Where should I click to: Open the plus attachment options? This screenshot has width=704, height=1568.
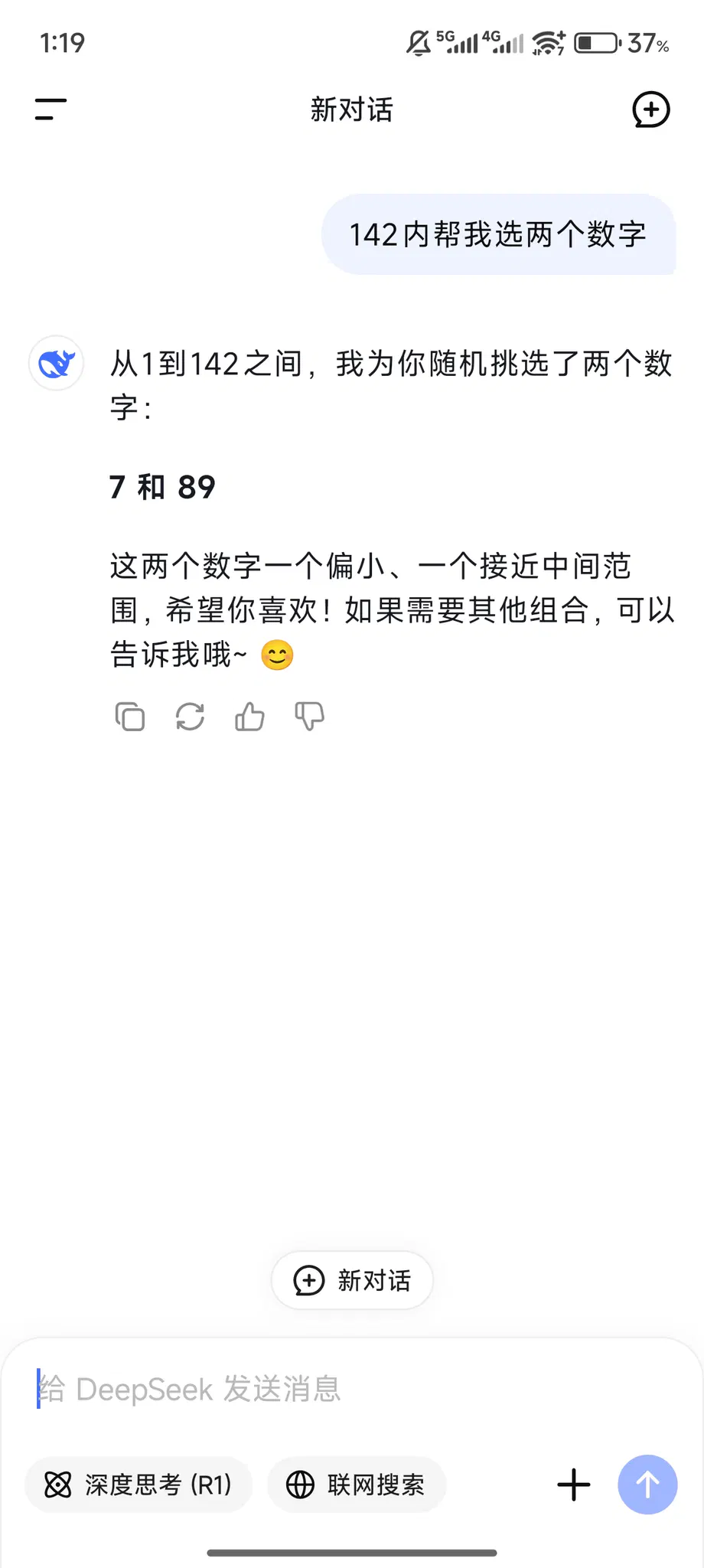pyautogui.click(x=574, y=1485)
